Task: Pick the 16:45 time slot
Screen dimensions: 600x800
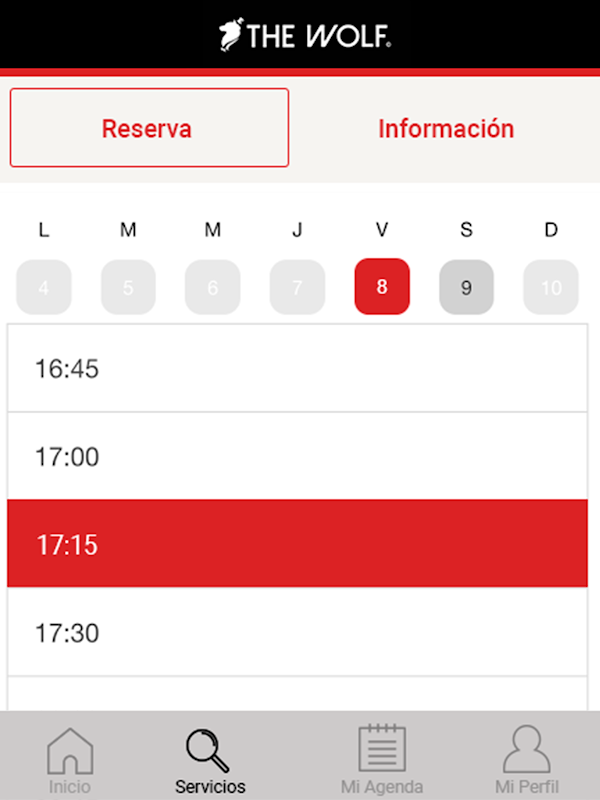Action: [297, 368]
